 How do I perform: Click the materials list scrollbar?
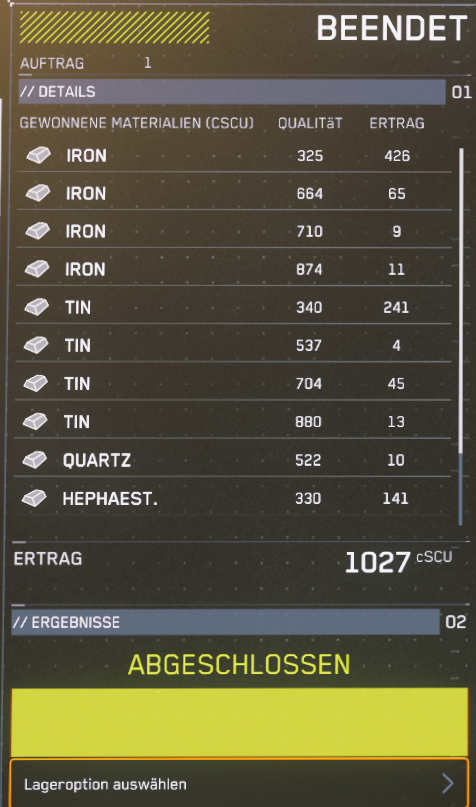tap(461, 337)
